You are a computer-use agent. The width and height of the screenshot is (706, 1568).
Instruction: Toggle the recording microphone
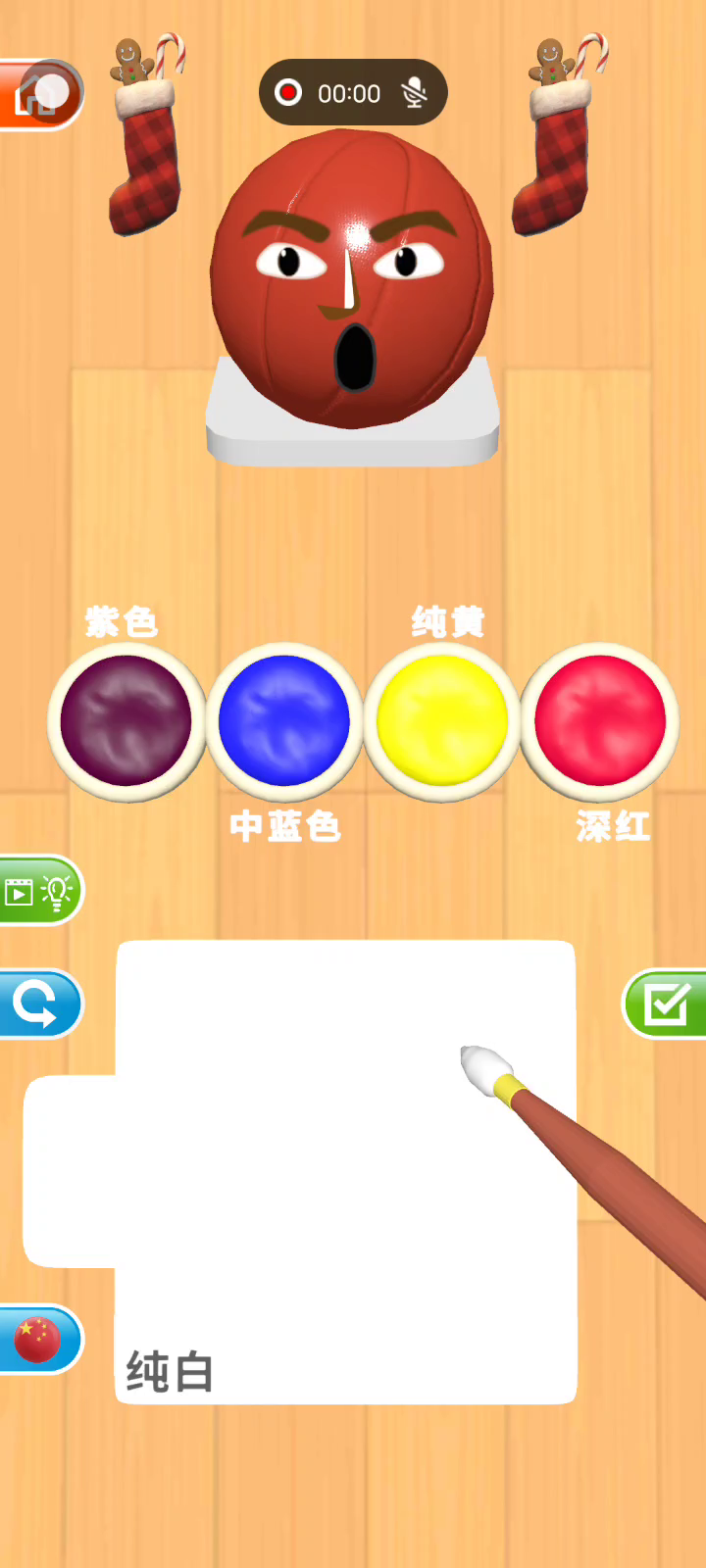pos(415,93)
